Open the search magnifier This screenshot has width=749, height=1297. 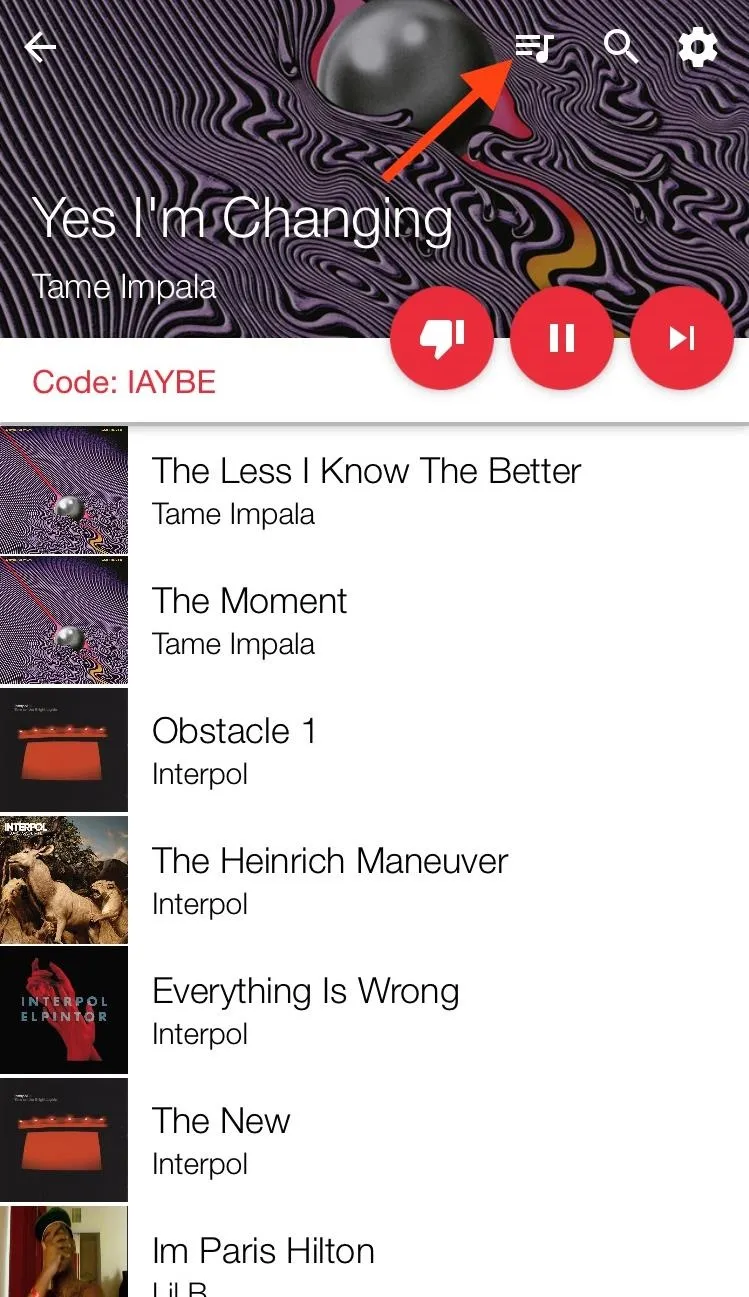[621, 46]
